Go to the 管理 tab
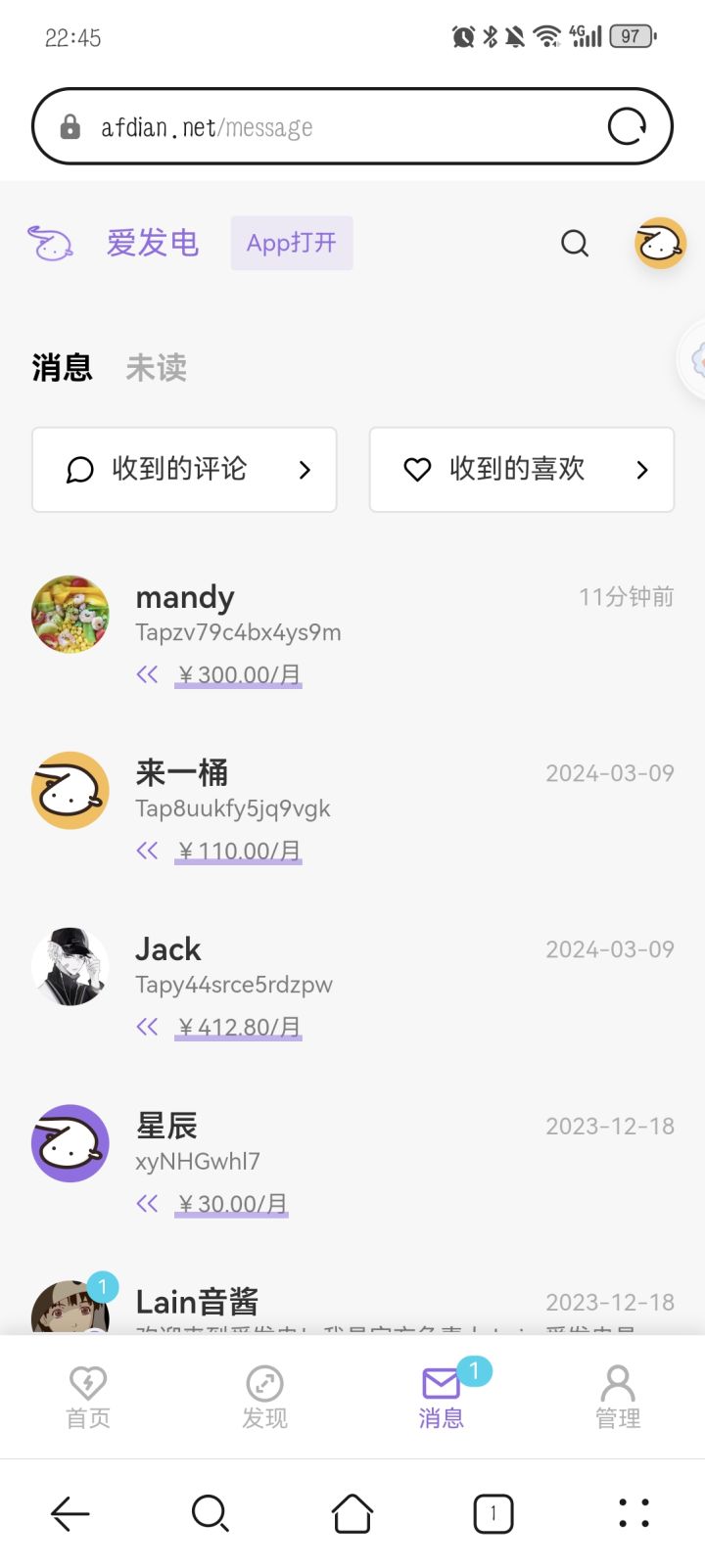705x1568 pixels. click(618, 1398)
